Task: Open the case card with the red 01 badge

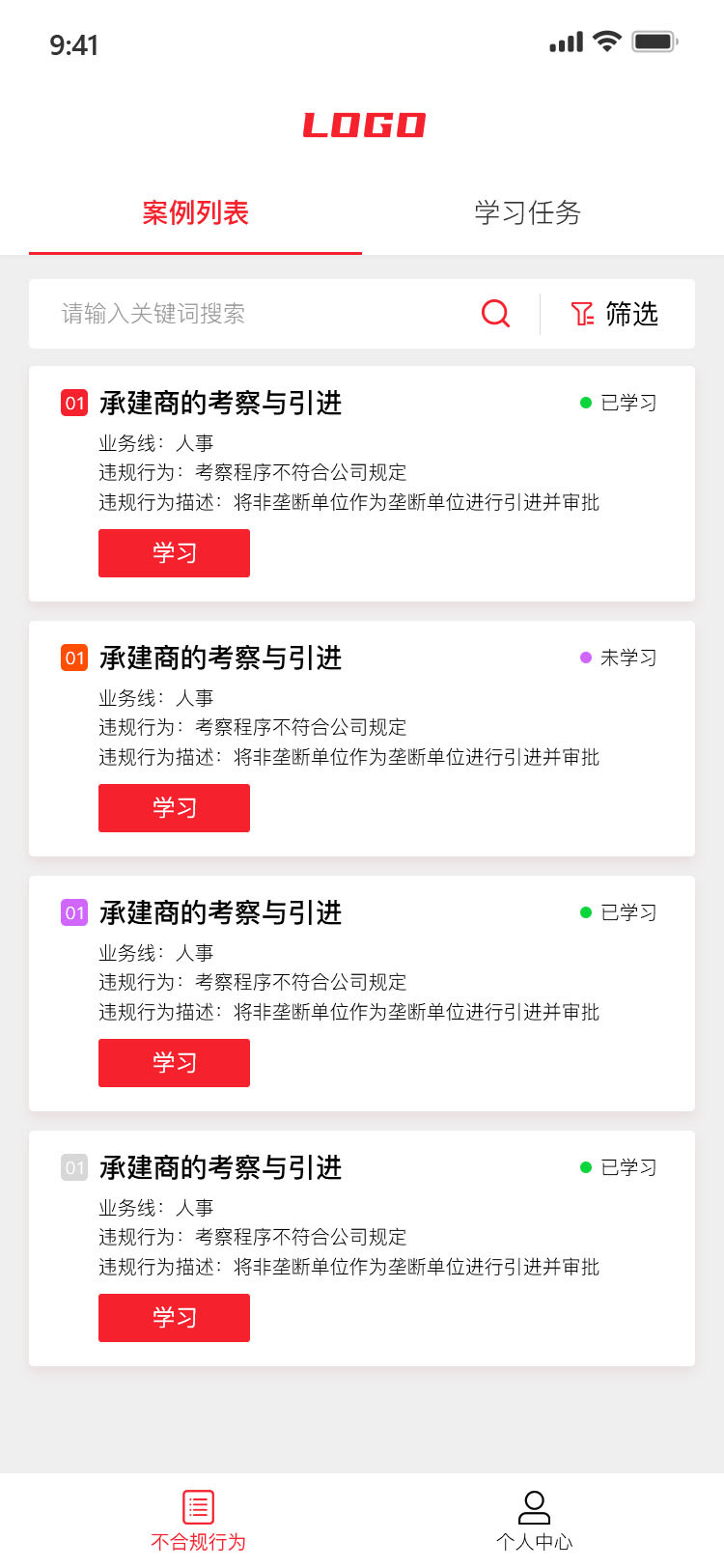Action: [x=362, y=484]
